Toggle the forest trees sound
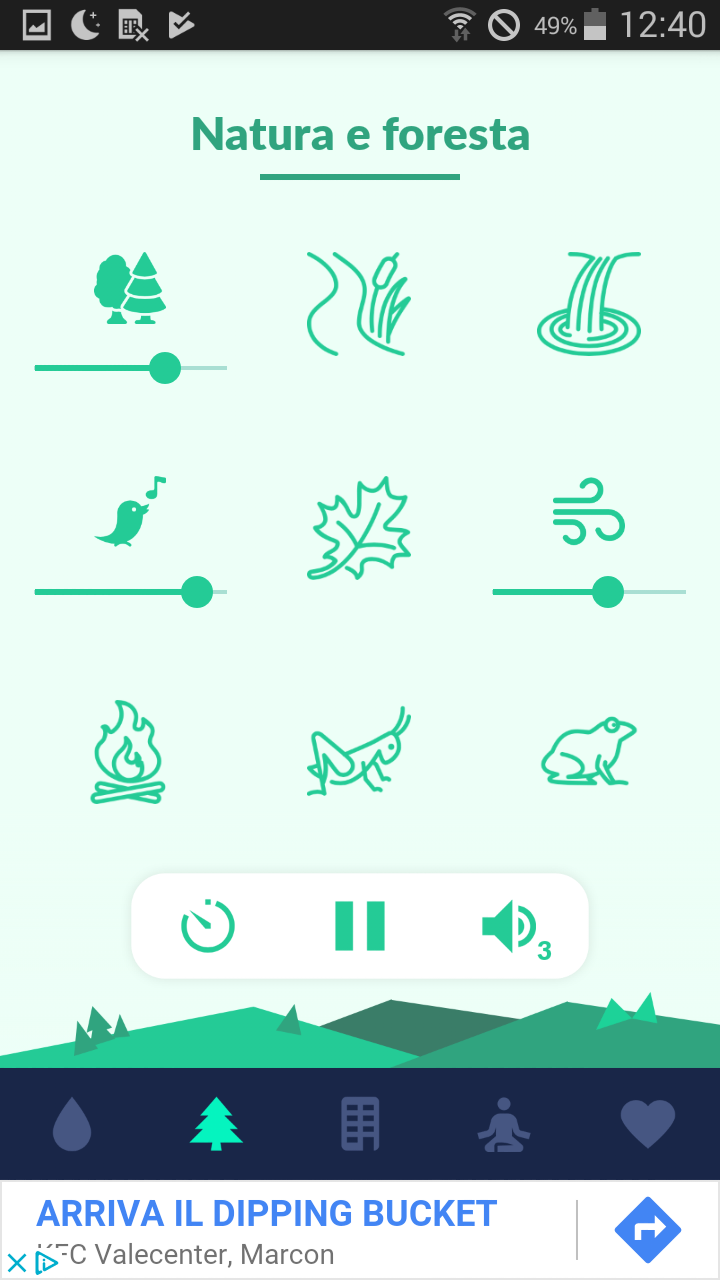 [x=130, y=288]
